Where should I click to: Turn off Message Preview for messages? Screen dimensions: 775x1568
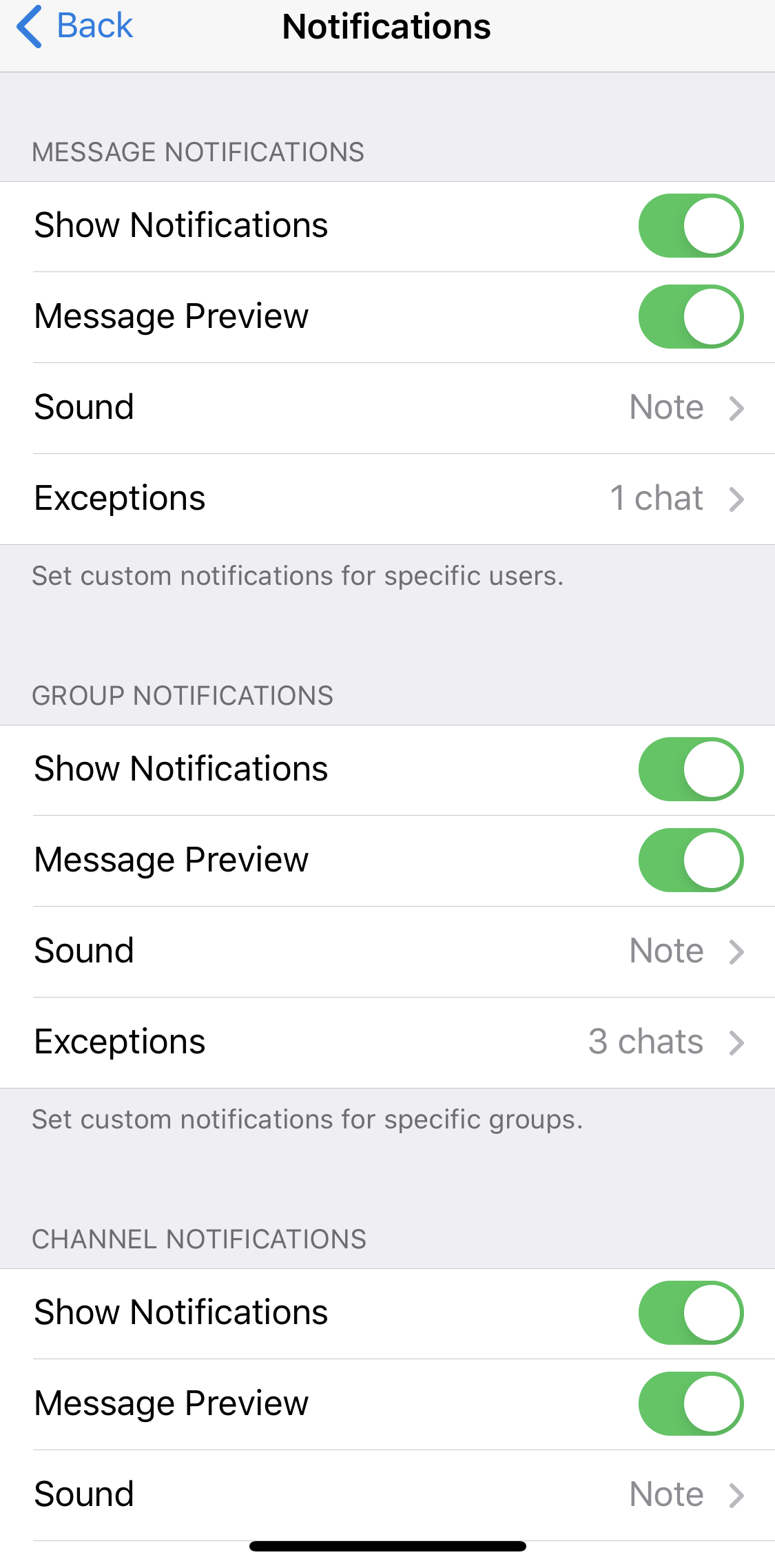point(690,317)
